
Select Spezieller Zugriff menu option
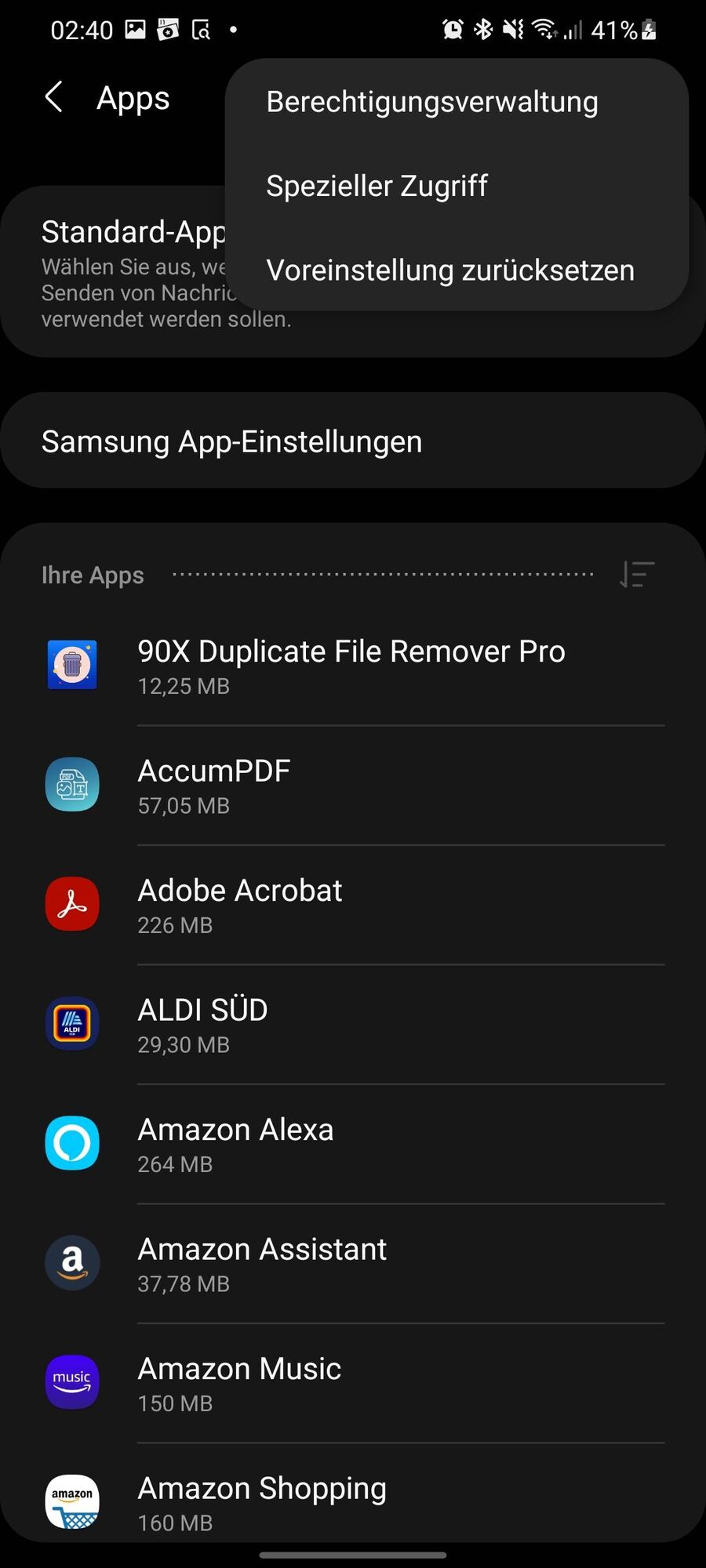tap(377, 187)
